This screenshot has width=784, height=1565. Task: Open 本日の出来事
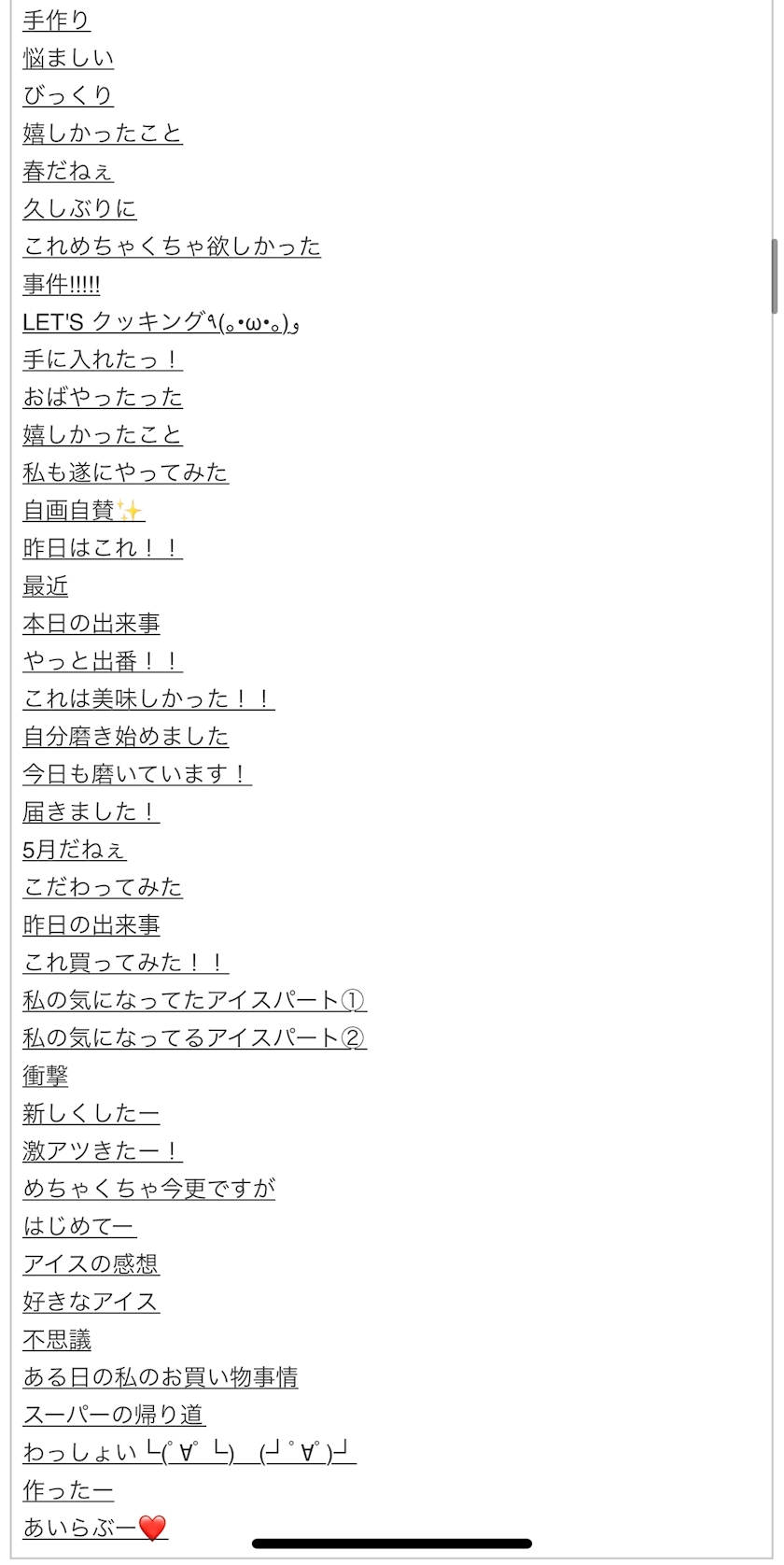click(x=91, y=623)
